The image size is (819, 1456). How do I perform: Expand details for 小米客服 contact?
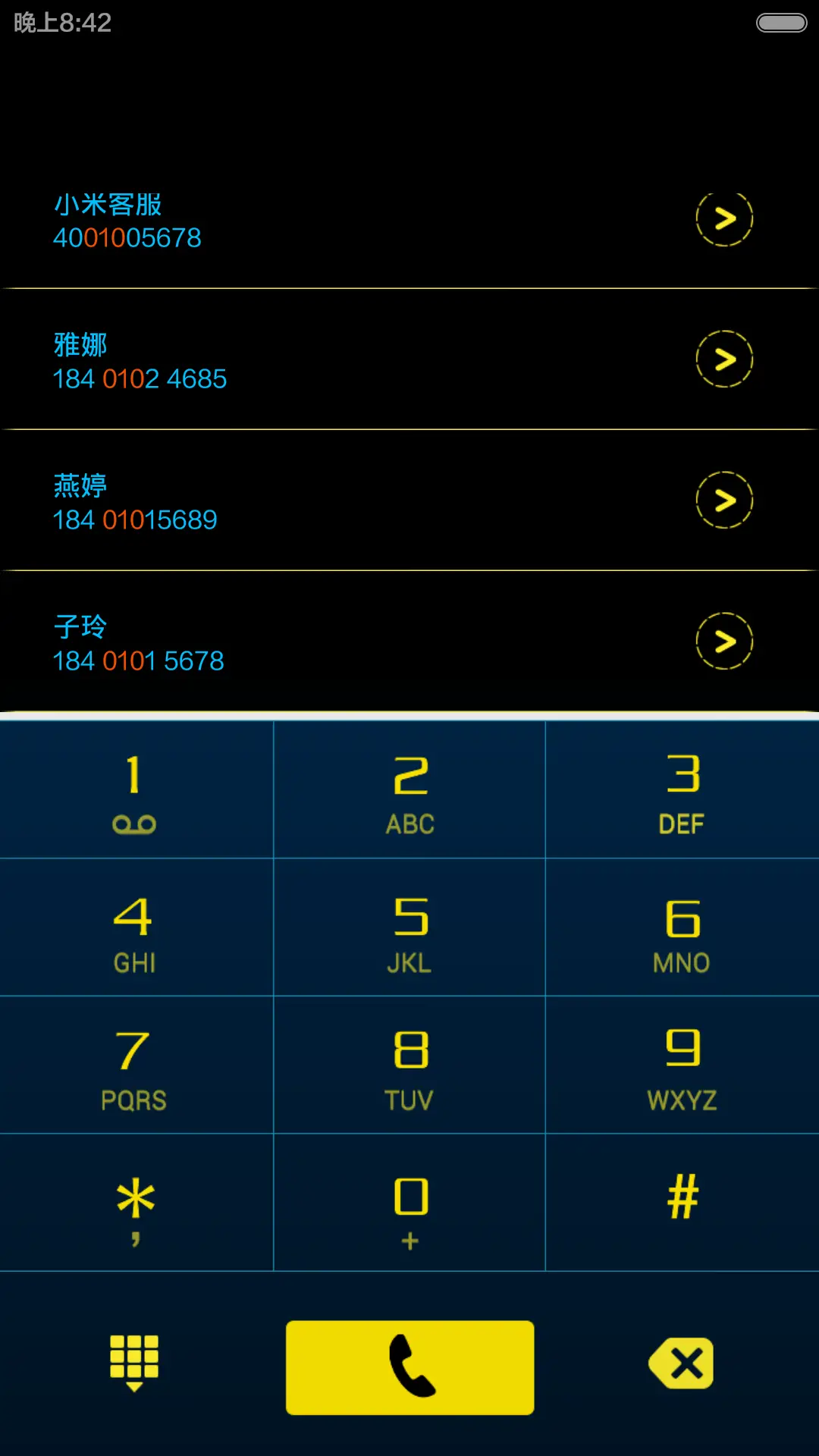(x=723, y=218)
